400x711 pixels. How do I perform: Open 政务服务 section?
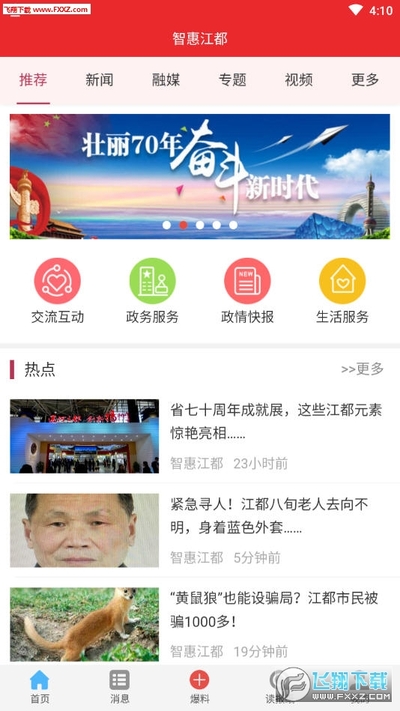152,291
